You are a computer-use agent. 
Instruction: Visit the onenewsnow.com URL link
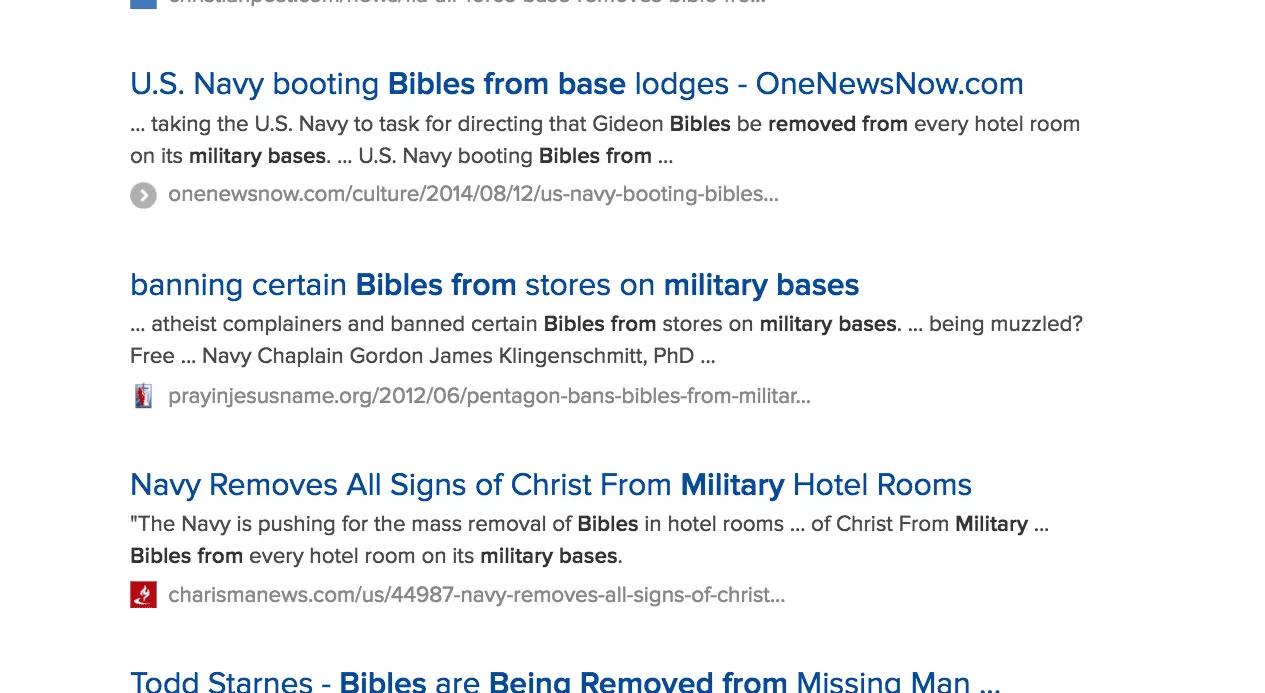pyautogui.click(x=473, y=194)
